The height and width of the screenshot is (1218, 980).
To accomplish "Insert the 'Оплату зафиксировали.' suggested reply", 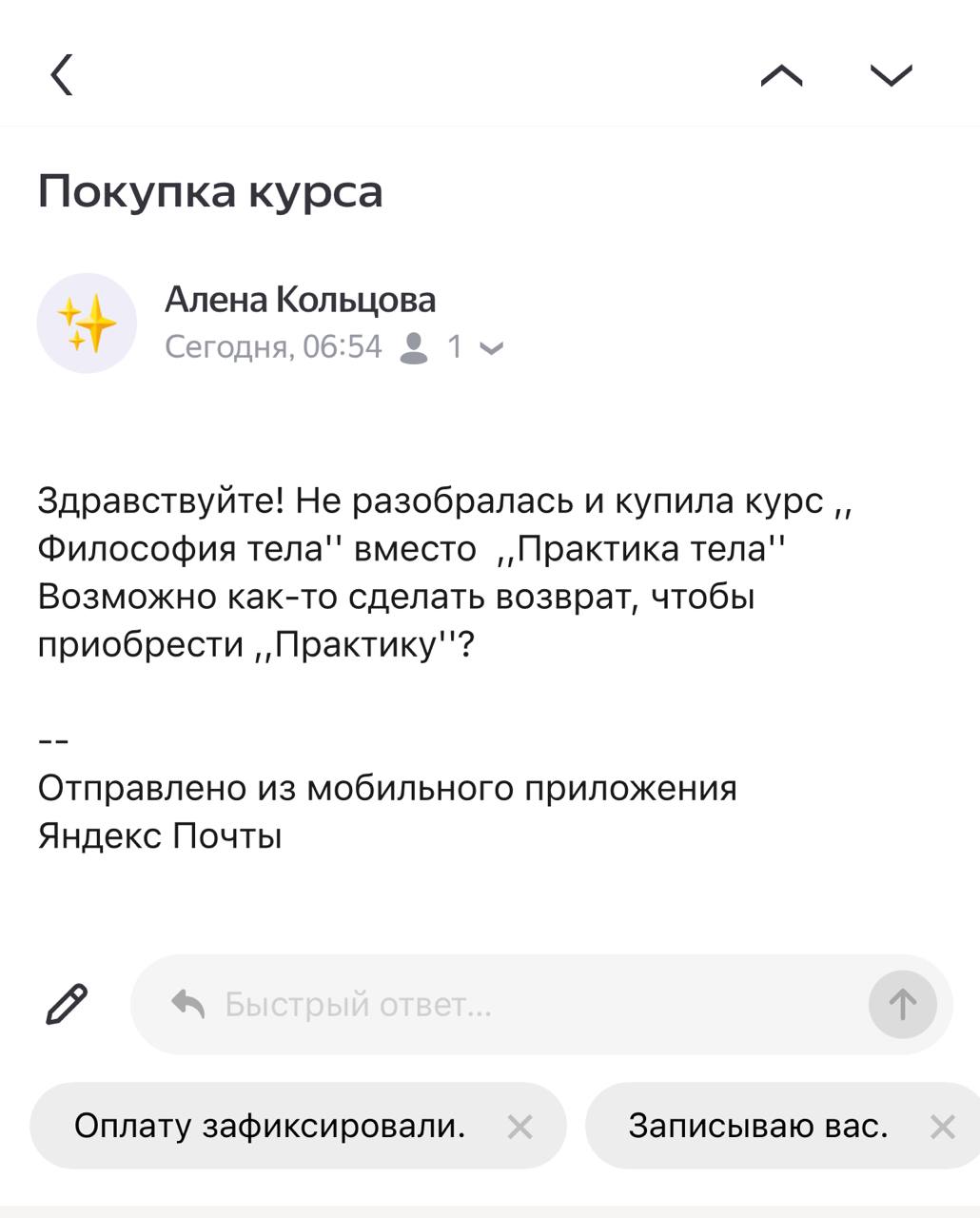I will click(x=270, y=1126).
